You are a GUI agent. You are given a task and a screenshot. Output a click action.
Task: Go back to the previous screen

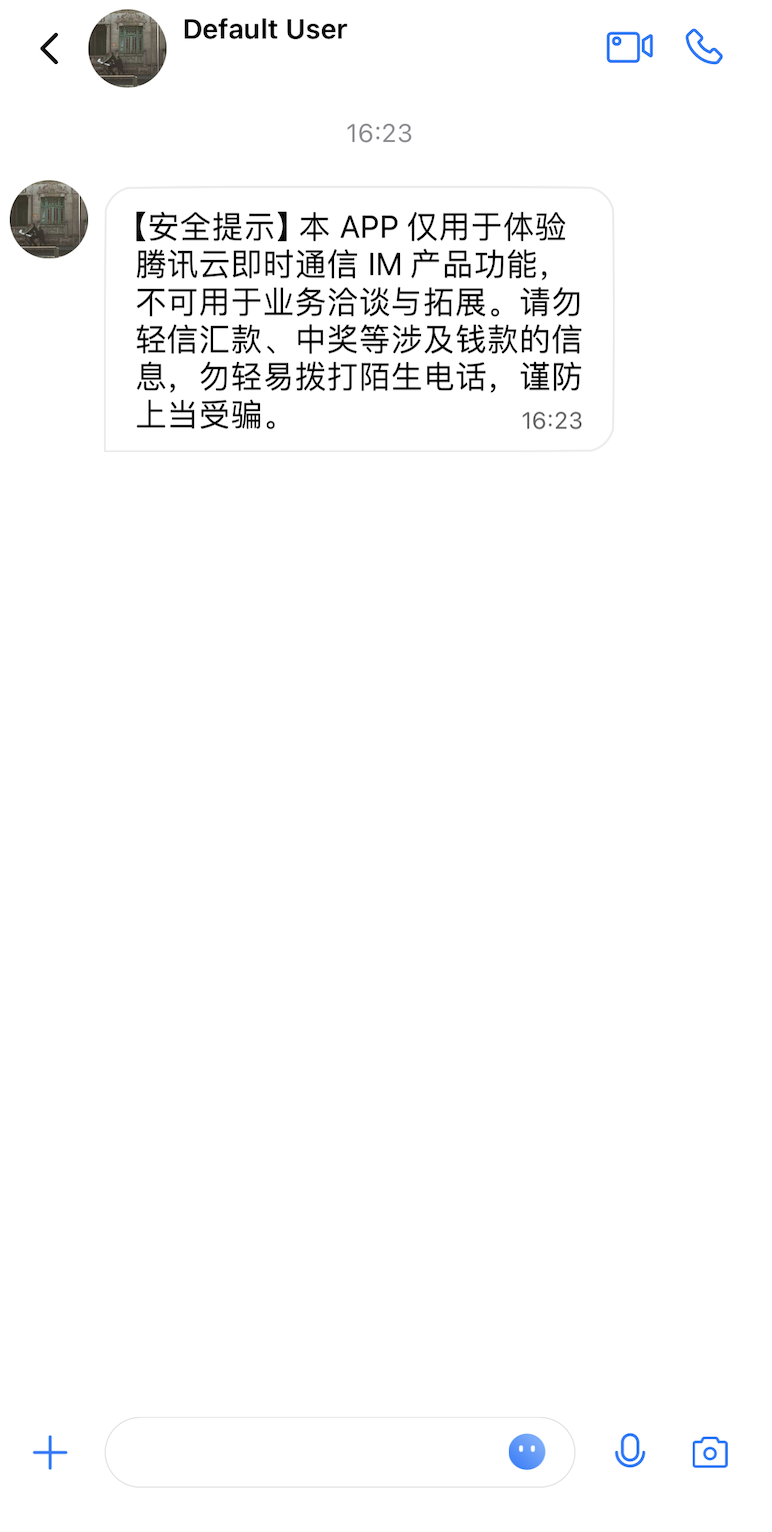[49, 48]
